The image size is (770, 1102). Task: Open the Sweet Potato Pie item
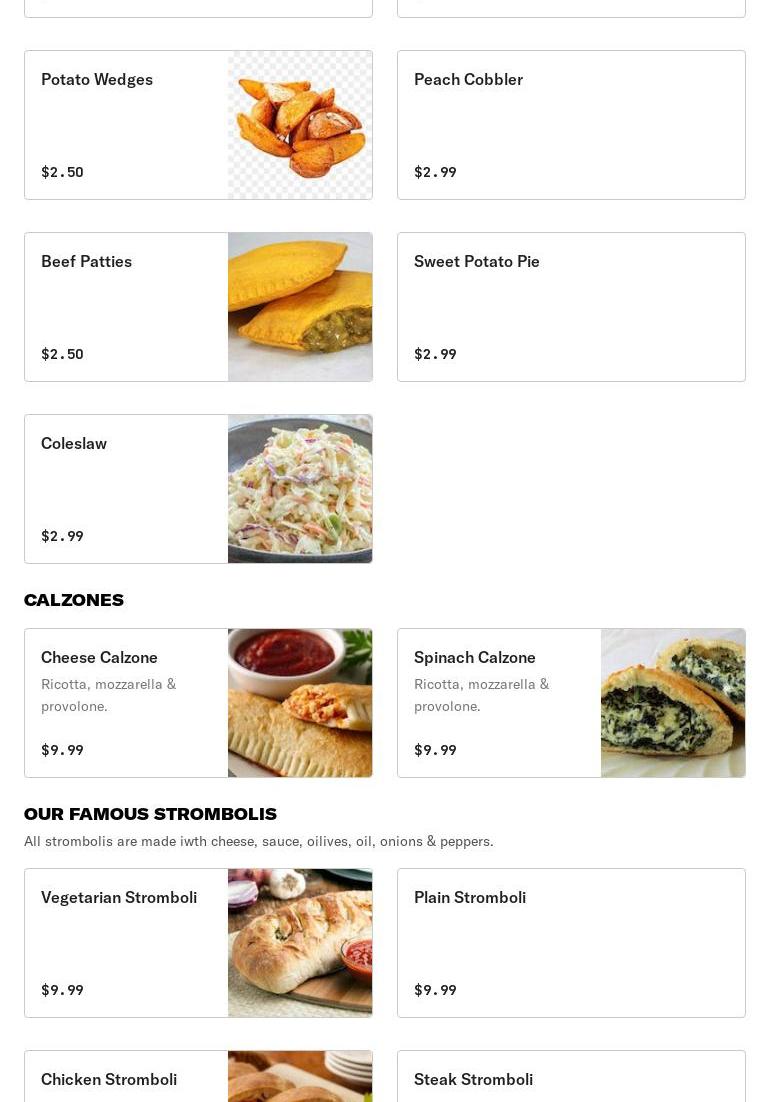click(x=571, y=307)
